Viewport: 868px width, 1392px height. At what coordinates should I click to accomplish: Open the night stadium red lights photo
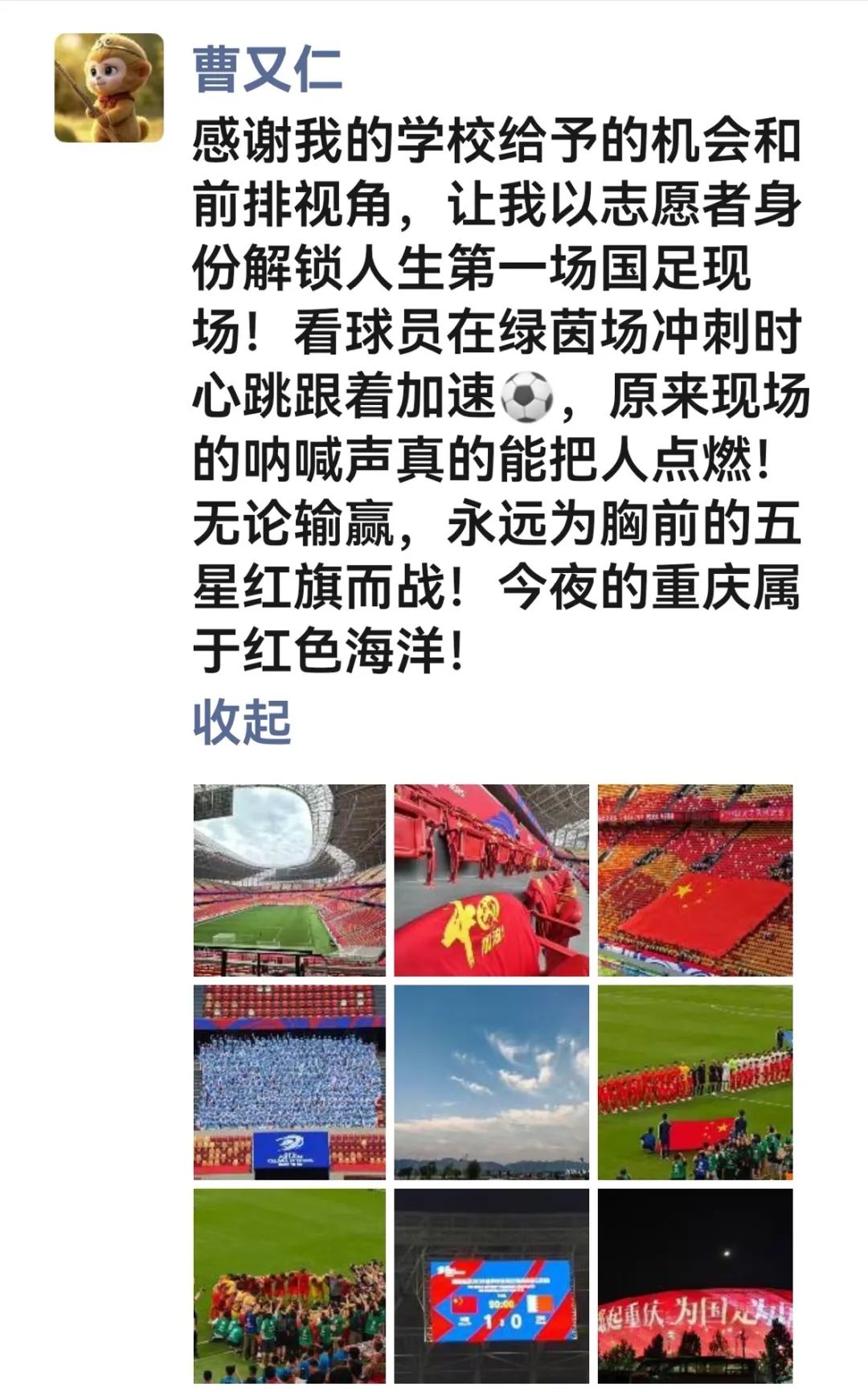694,1284
